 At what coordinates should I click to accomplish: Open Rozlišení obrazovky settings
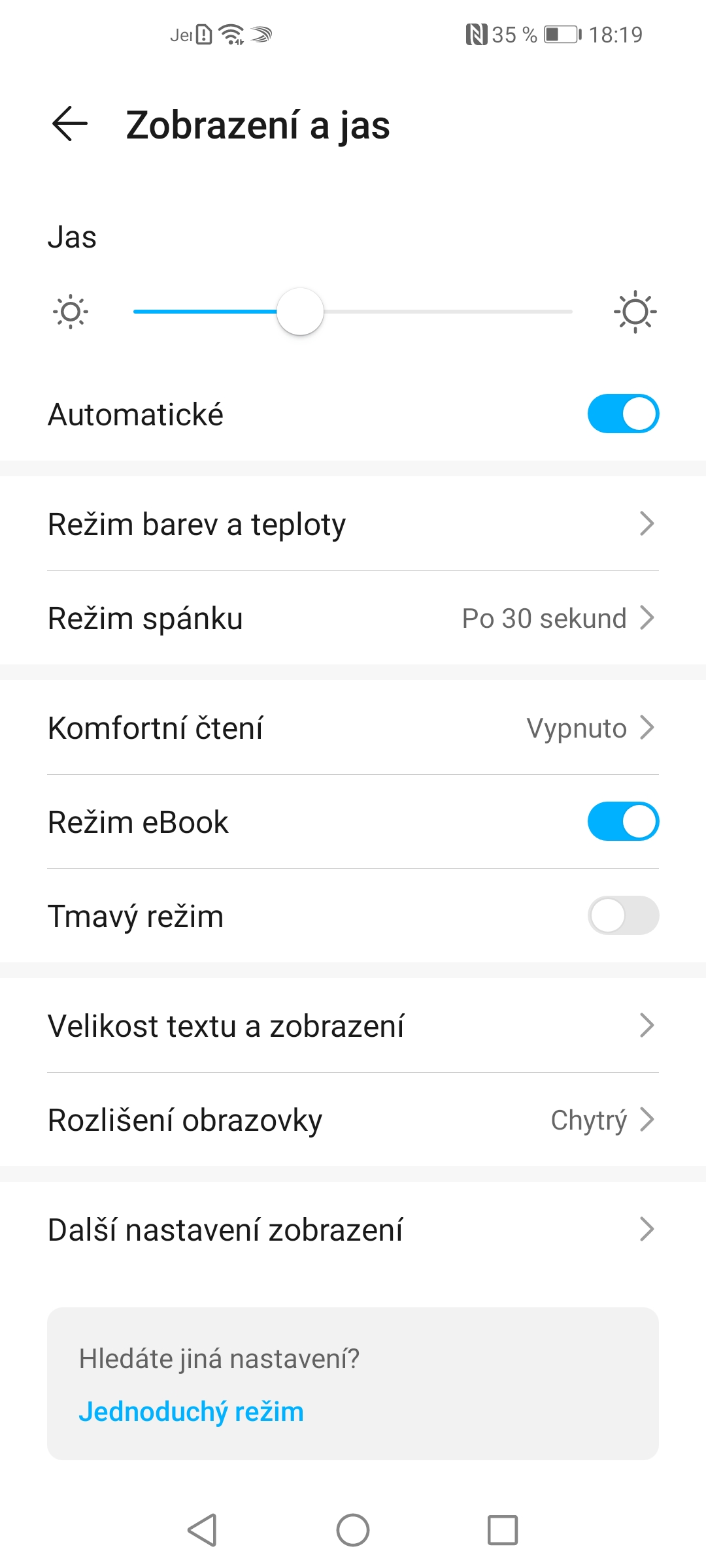click(353, 1120)
